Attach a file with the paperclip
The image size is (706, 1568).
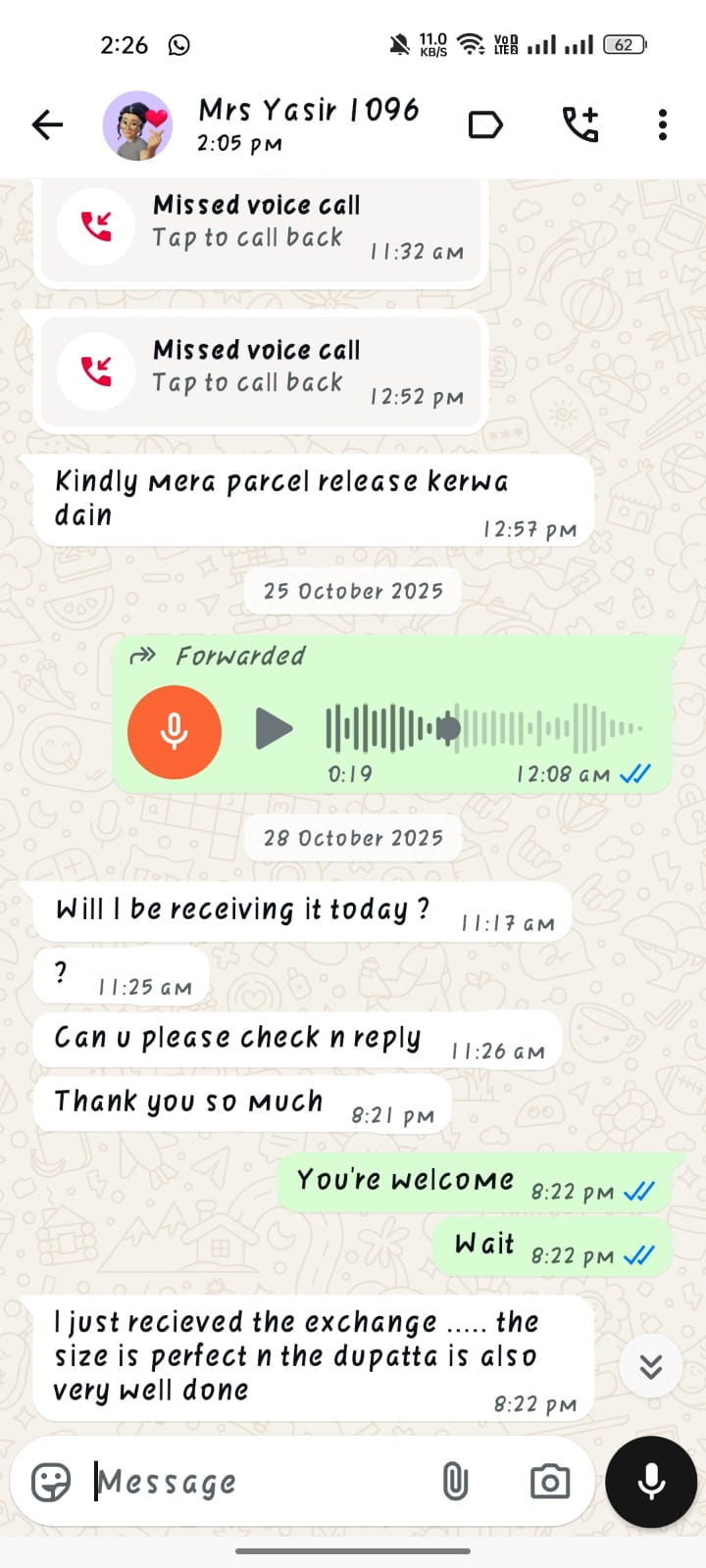point(455,1482)
